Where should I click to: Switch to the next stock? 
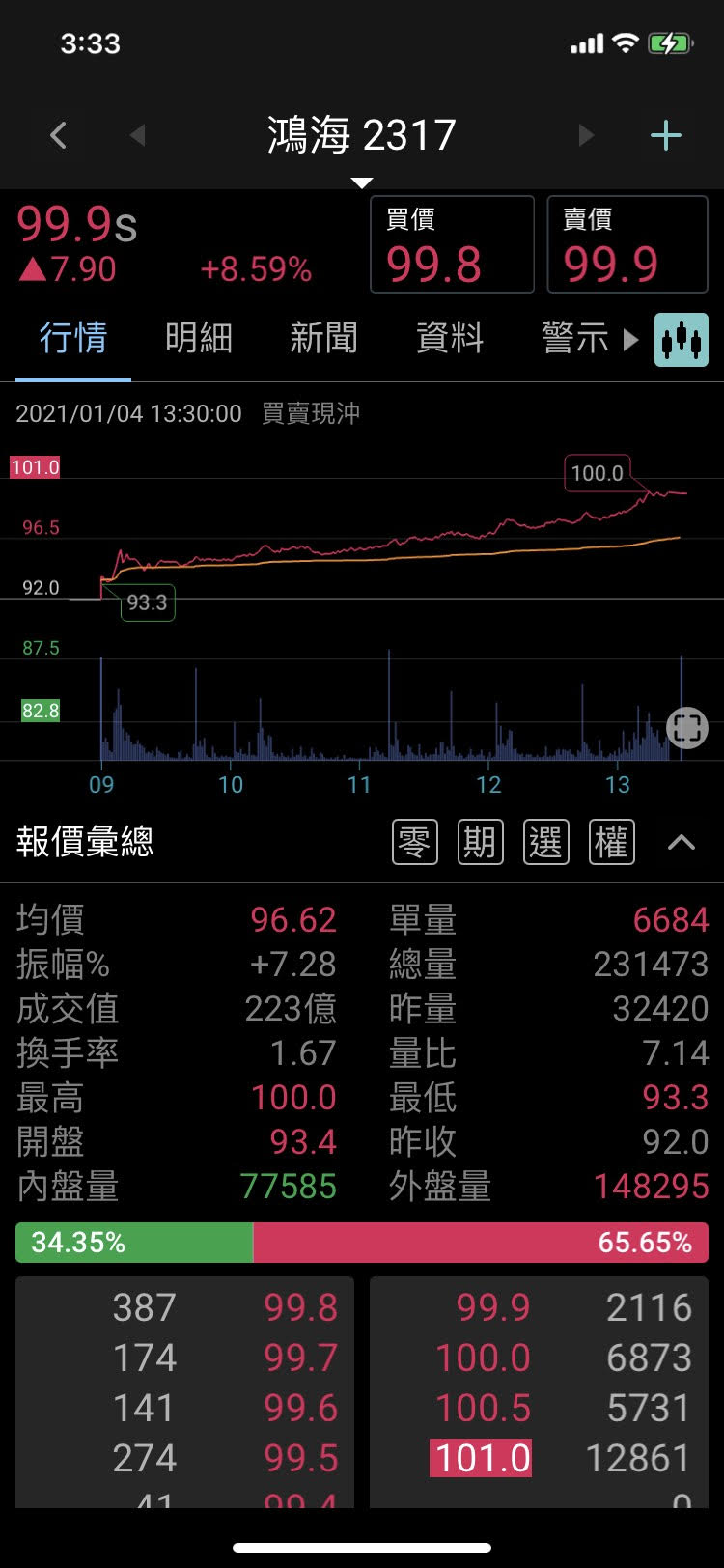(586, 135)
